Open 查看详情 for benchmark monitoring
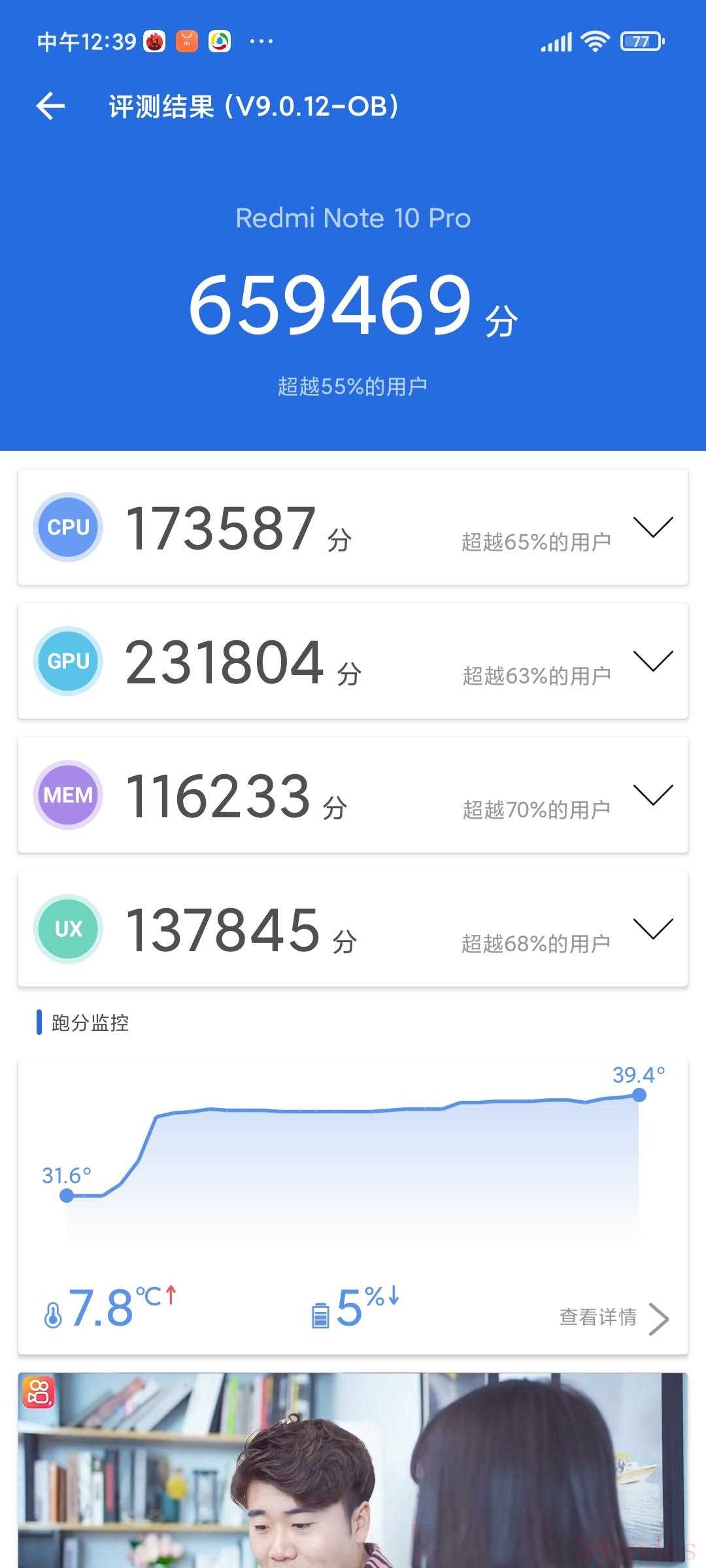This screenshot has width=706, height=1568. (x=613, y=1317)
